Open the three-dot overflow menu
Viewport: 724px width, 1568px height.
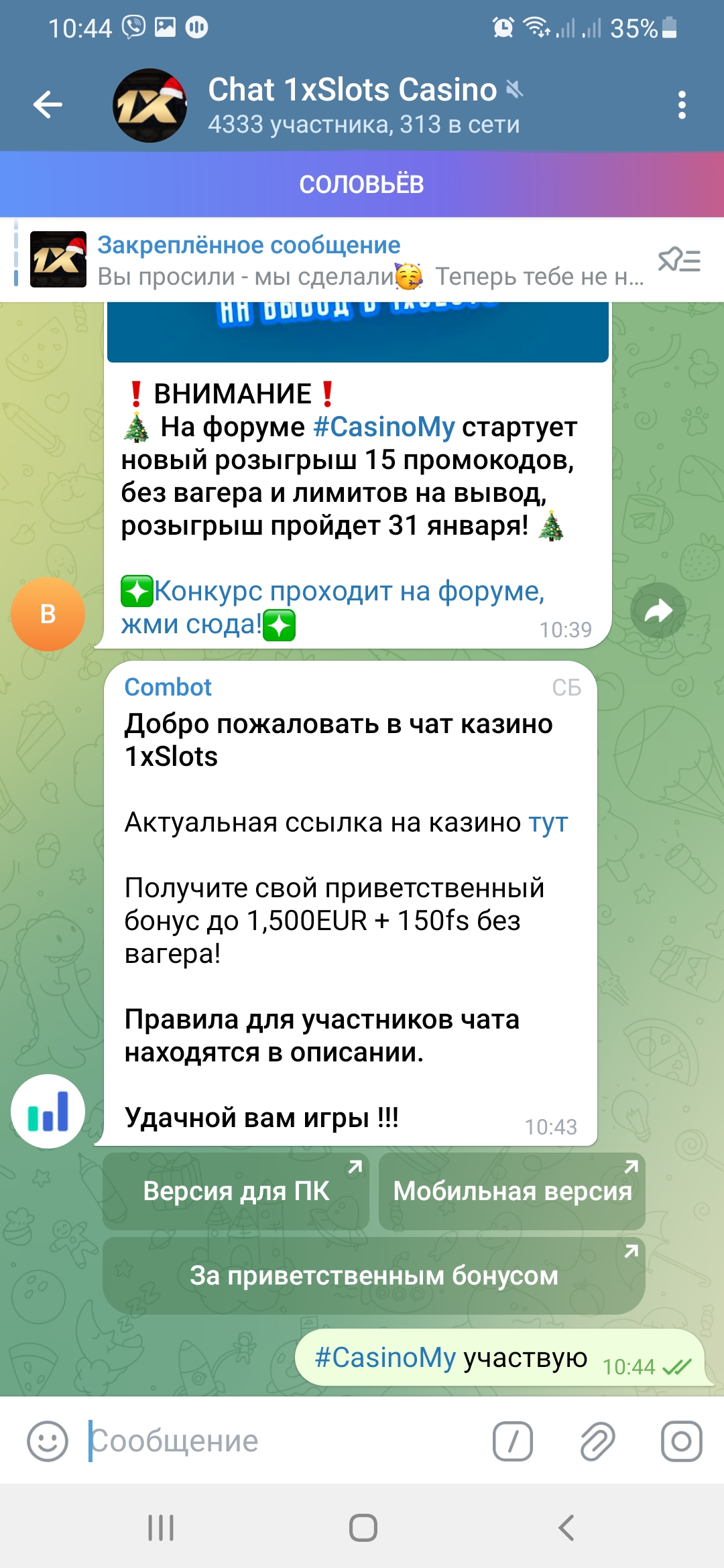(x=682, y=105)
